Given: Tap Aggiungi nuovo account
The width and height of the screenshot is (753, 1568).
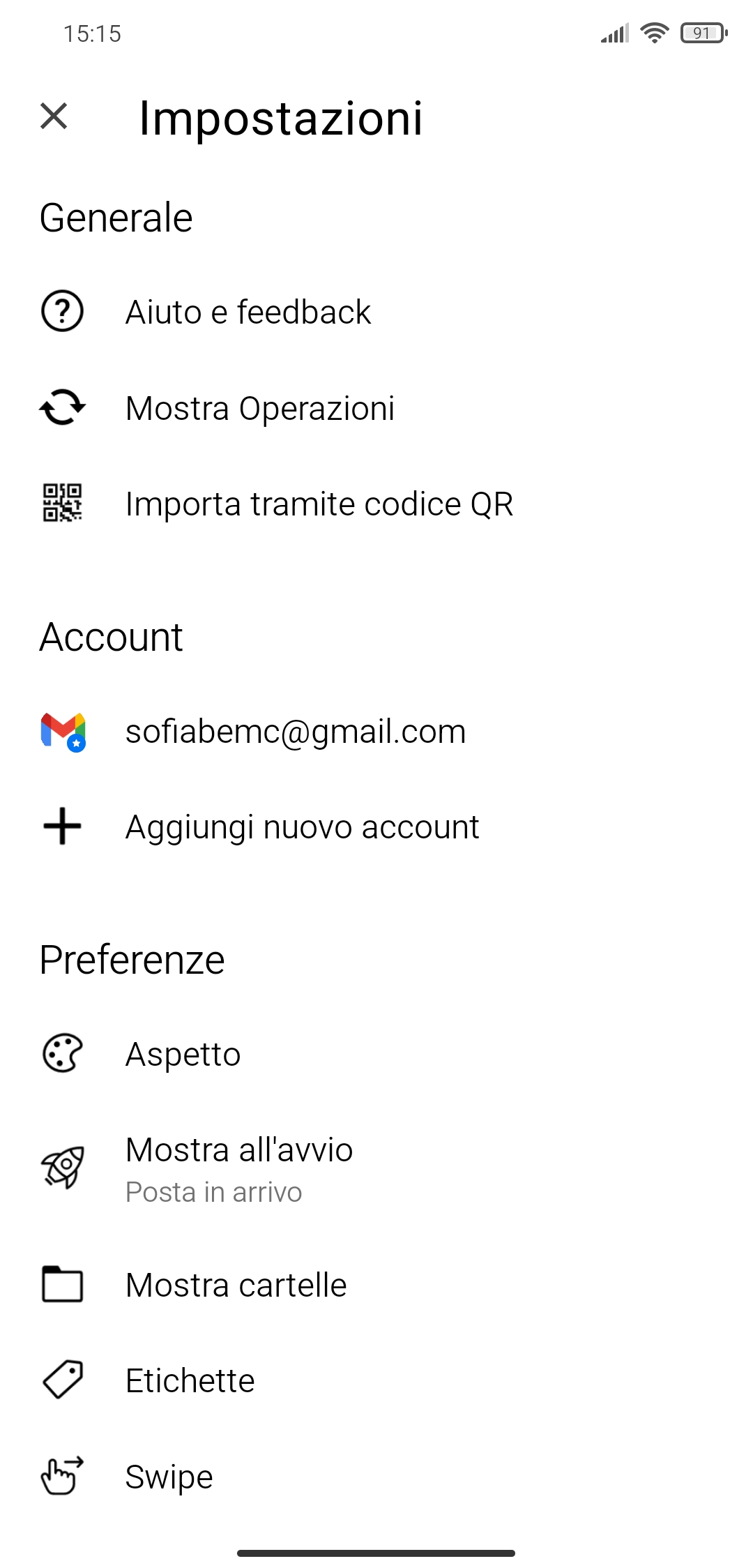Looking at the screenshot, I should 376,827.
